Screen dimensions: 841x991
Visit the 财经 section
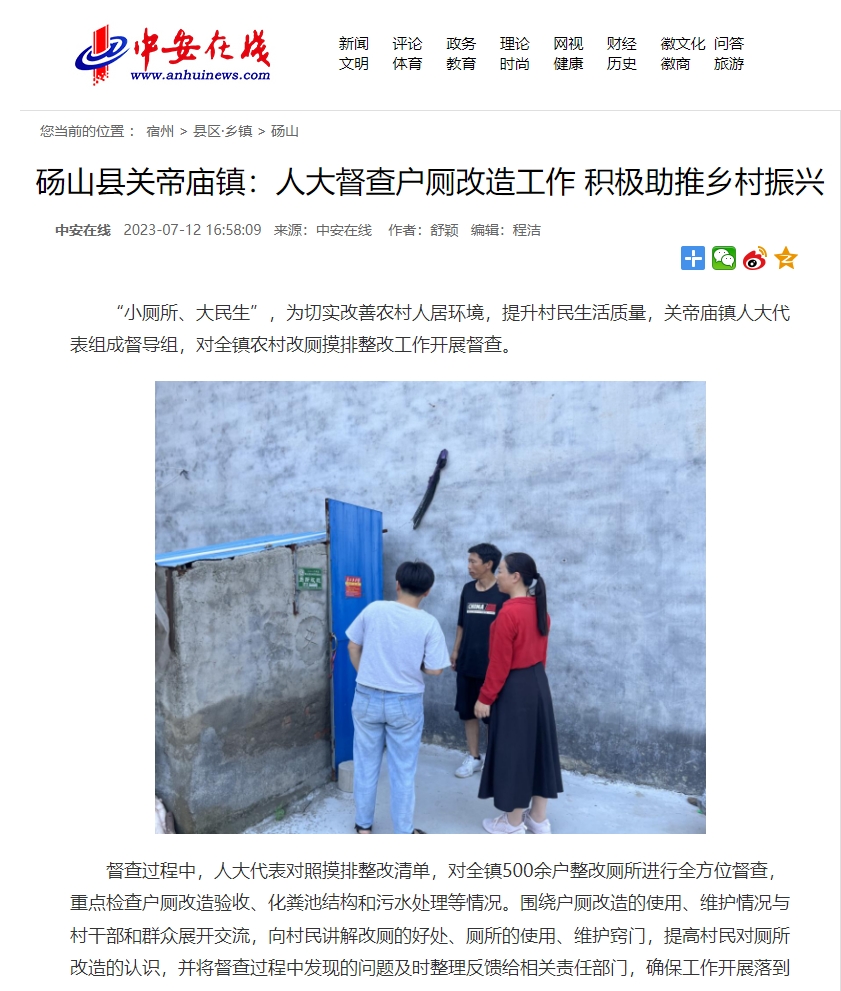tap(621, 44)
